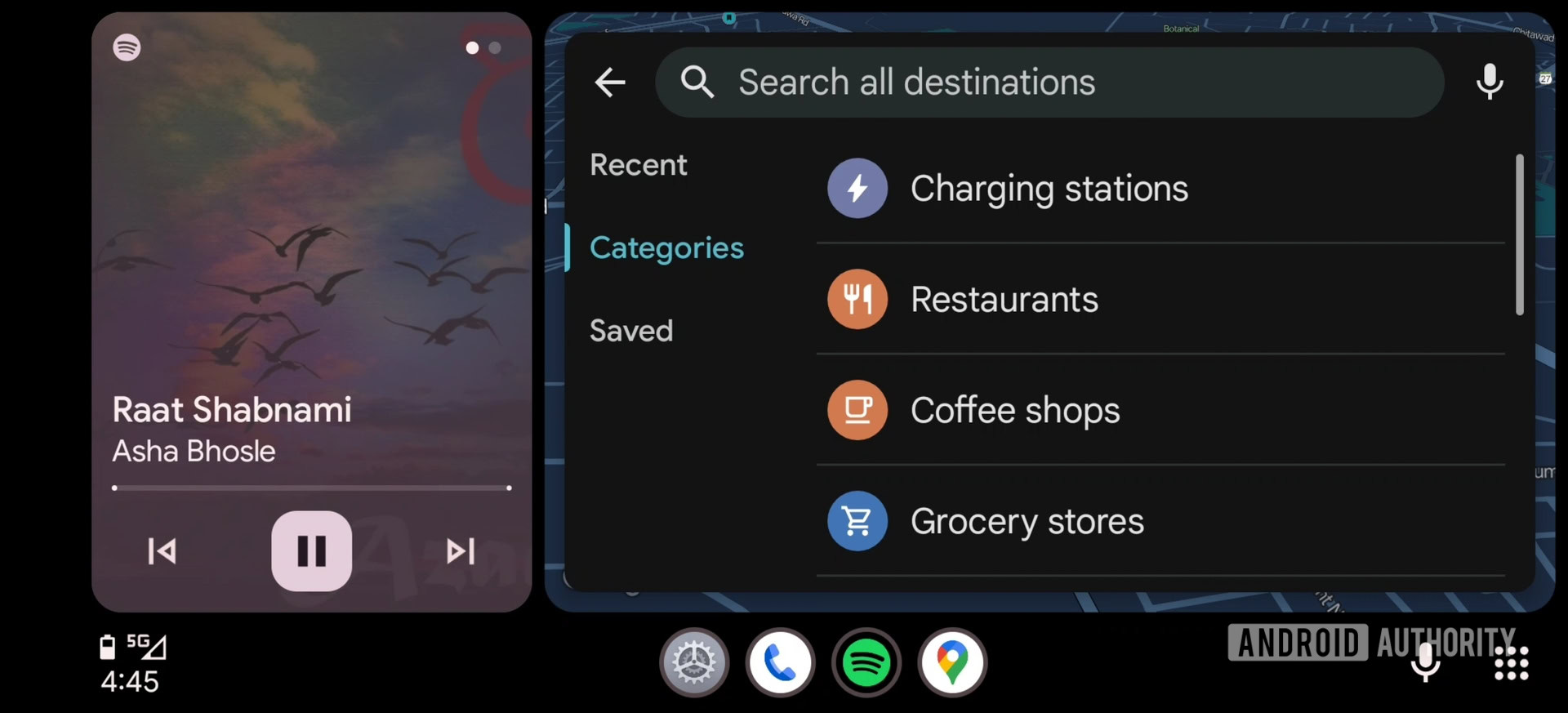Viewport: 1568px width, 713px height.
Task: Activate the assistant microphone
Action: [1426, 663]
